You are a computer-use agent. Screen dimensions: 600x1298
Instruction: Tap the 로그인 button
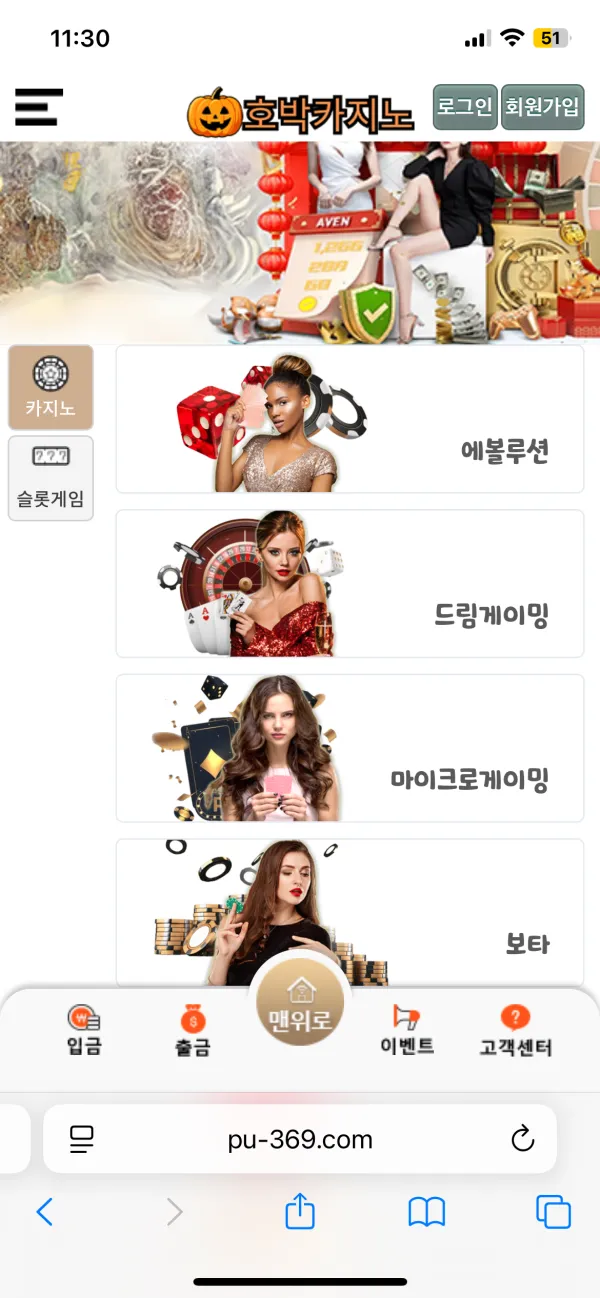pyautogui.click(x=465, y=107)
